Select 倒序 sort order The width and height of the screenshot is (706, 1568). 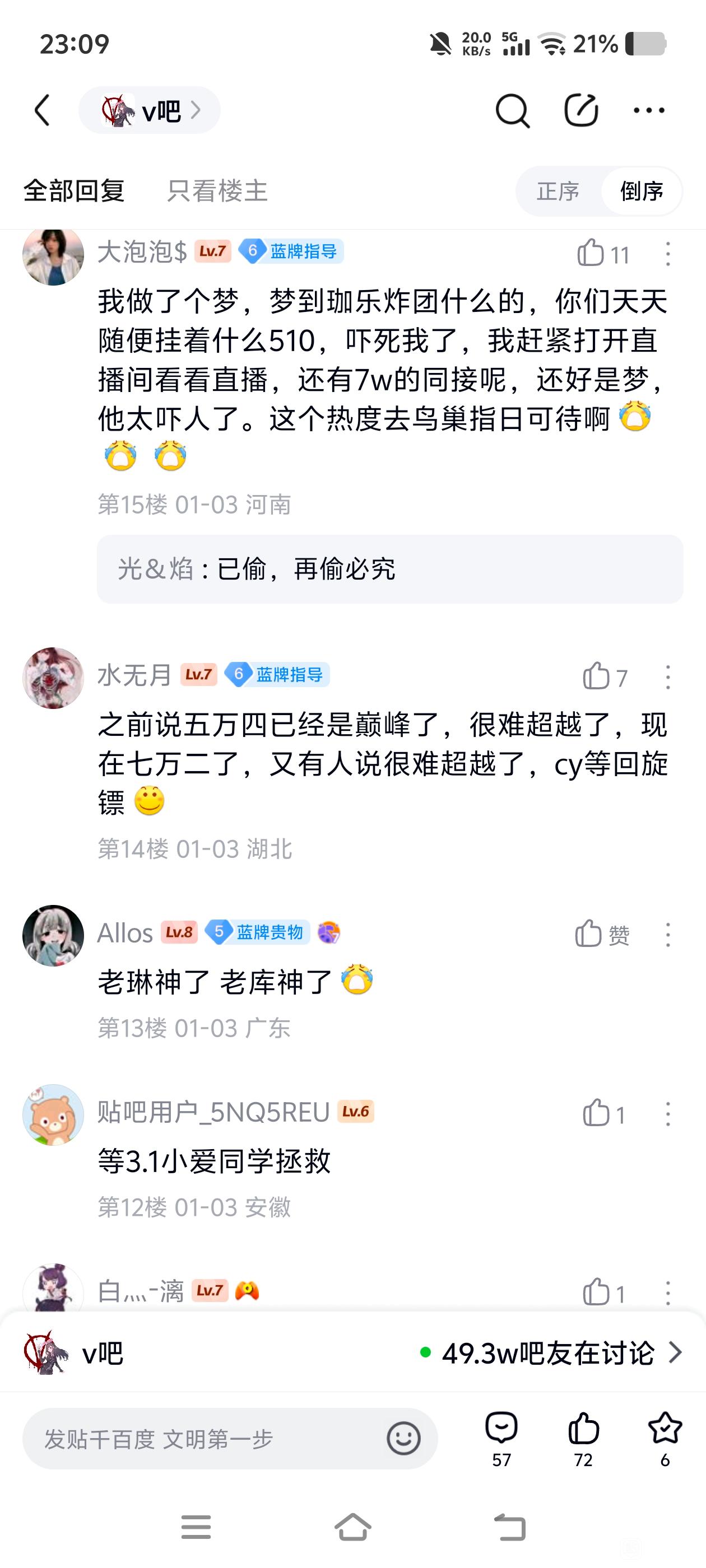[641, 192]
